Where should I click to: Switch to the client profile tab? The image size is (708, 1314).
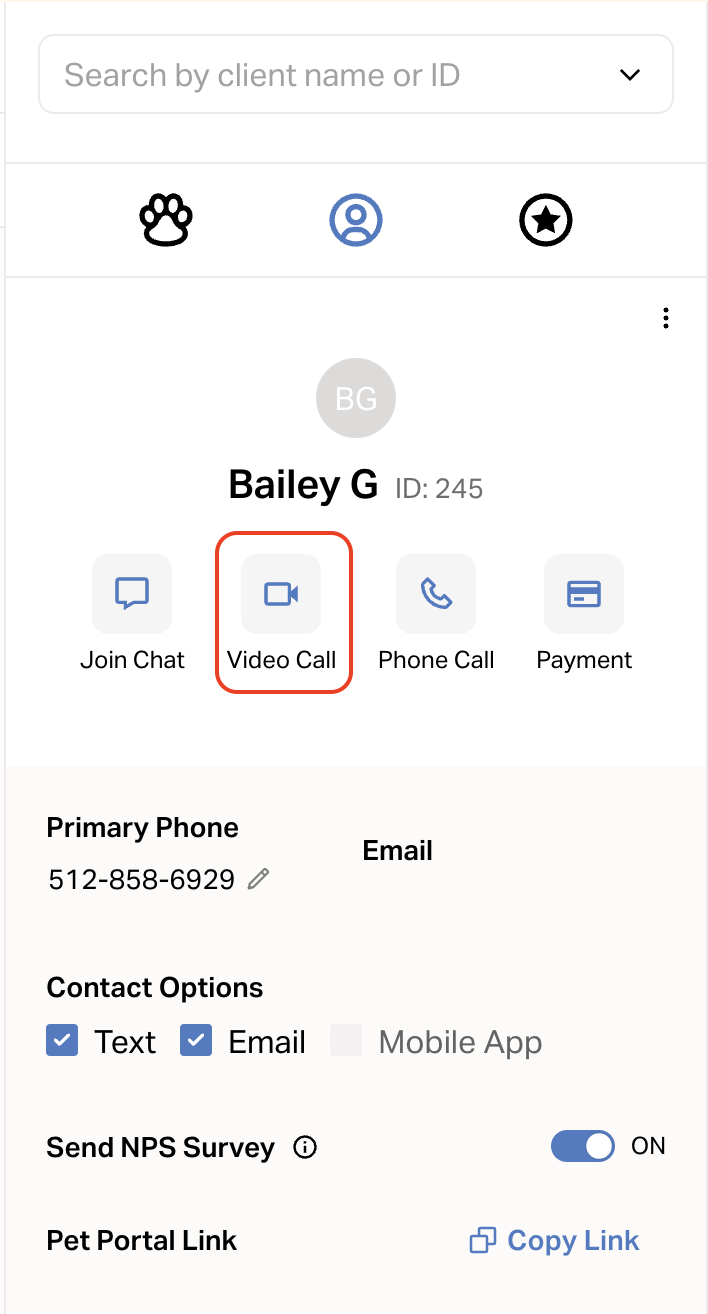click(356, 220)
